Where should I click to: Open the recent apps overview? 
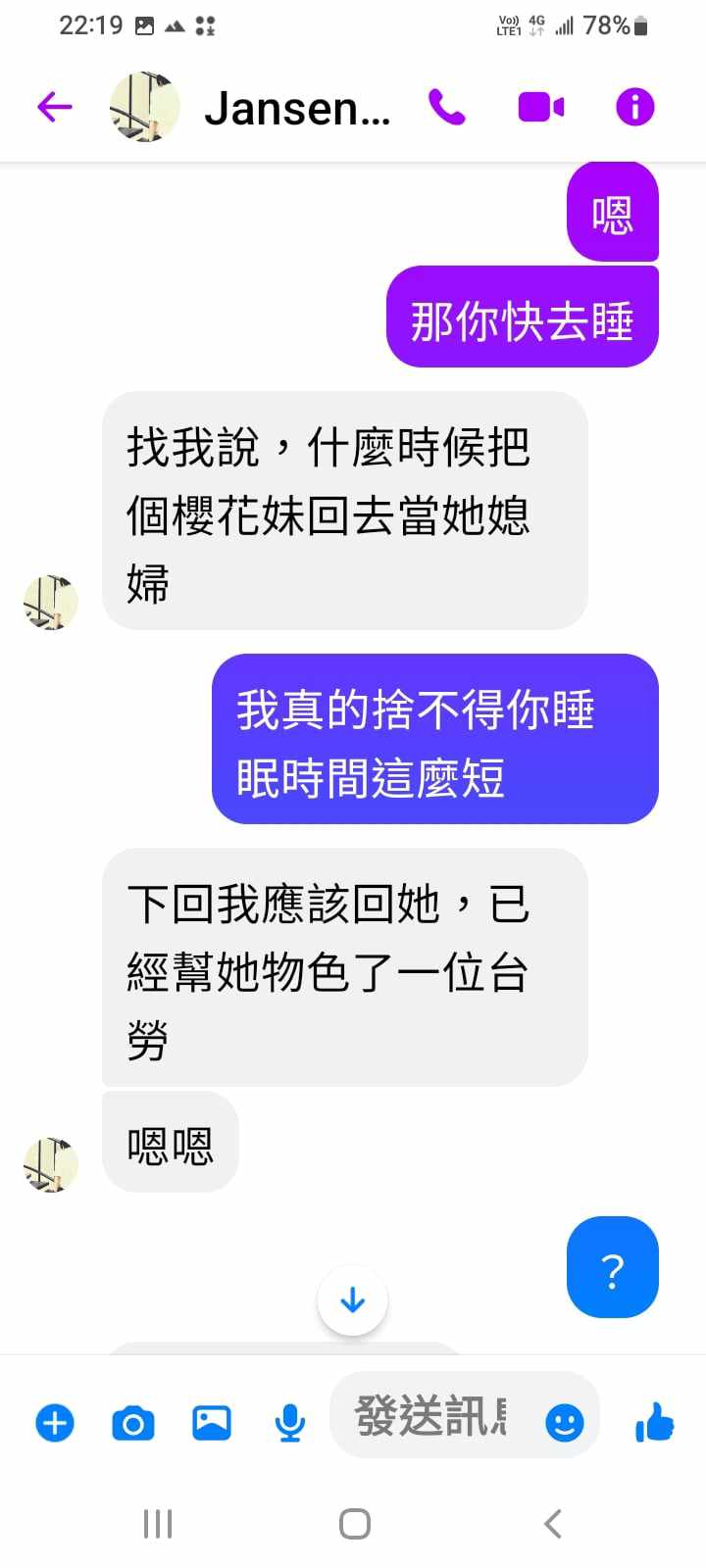click(158, 1524)
